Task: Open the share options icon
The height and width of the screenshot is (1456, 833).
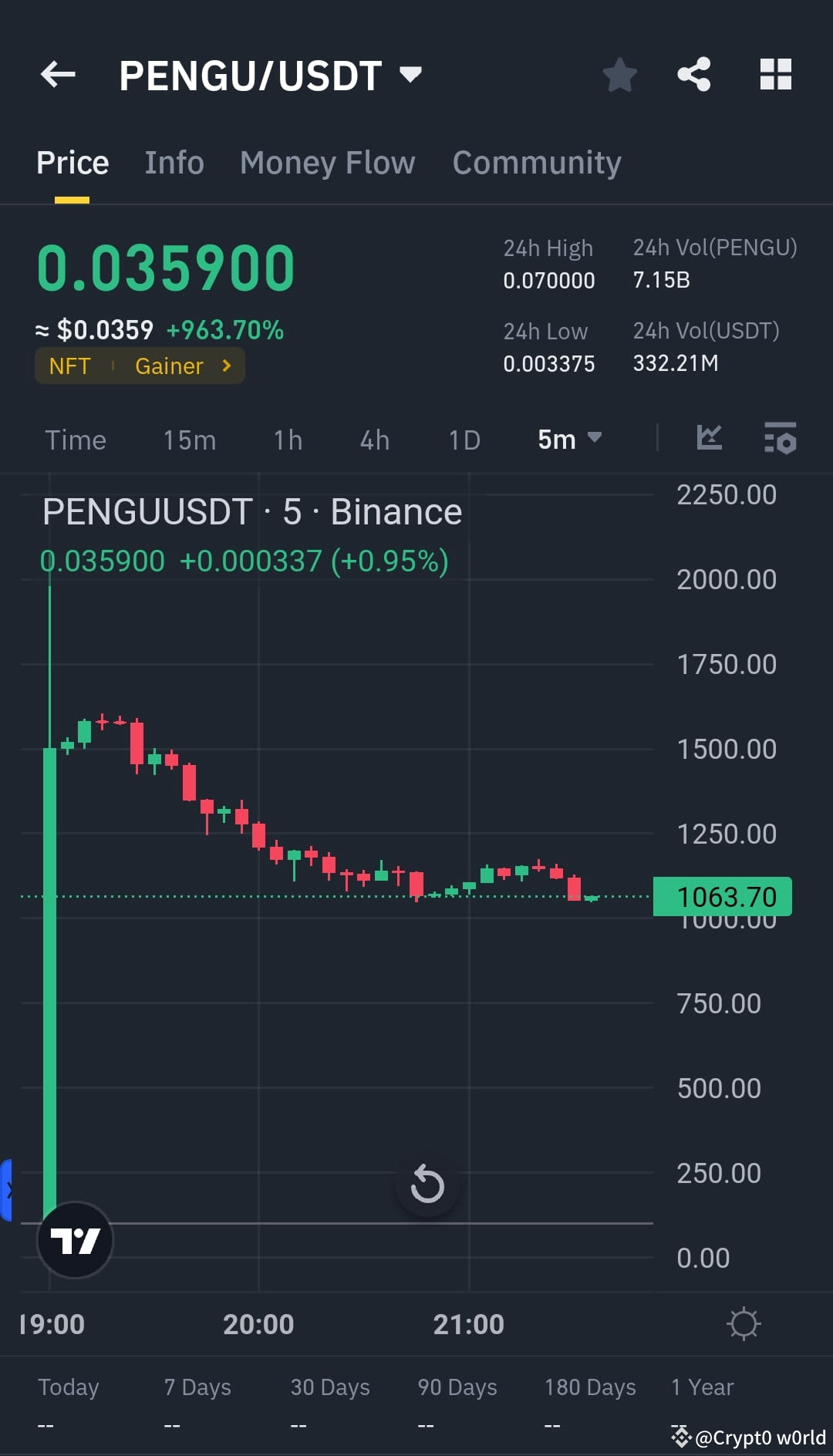Action: [693, 74]
